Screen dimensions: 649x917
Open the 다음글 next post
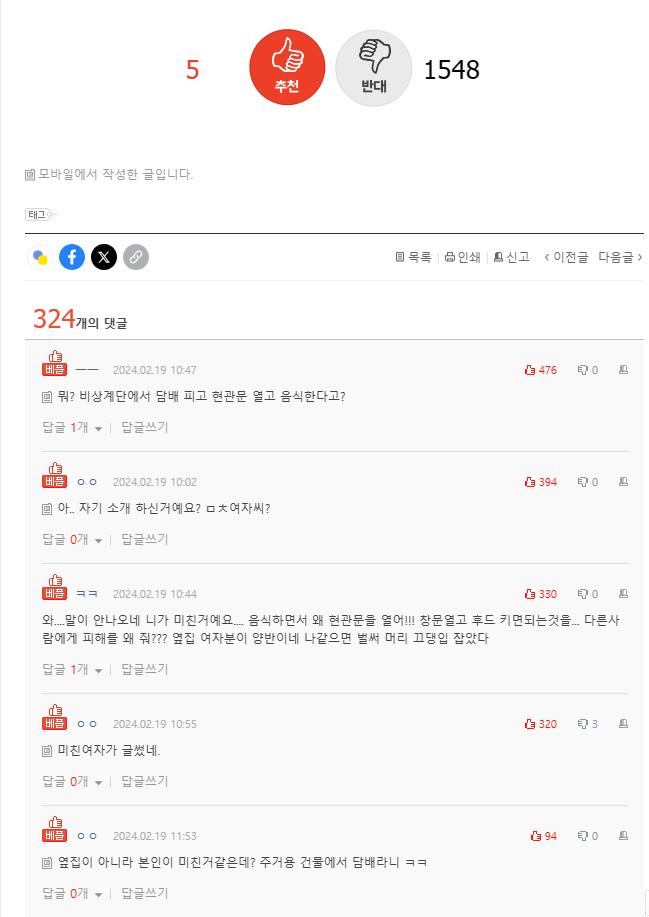619,257
